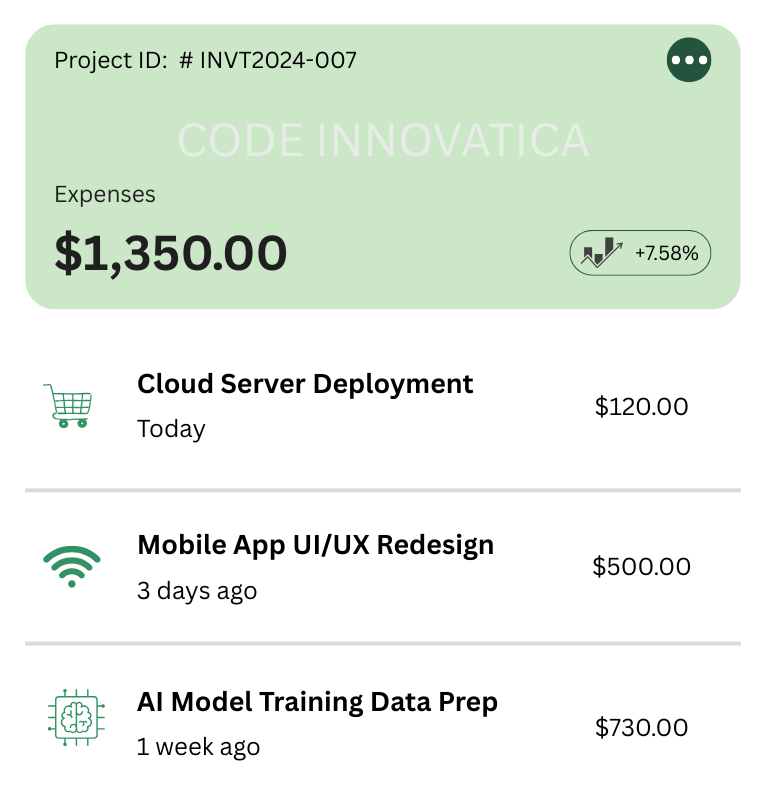This screenshot has height=812, width=766.
Task: Click the 1 week ago timestamp
Action: click(x=197, y=746)
